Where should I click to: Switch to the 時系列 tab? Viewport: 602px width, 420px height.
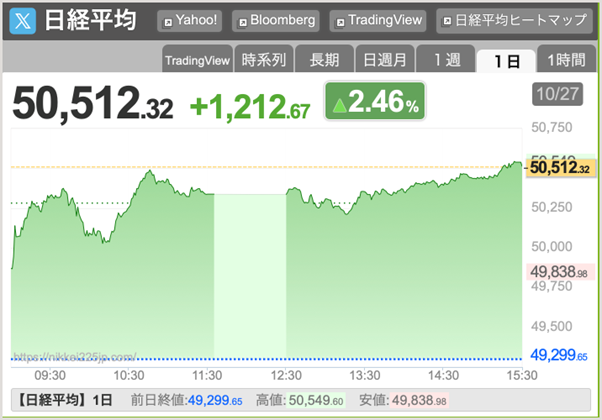point(264,60)
